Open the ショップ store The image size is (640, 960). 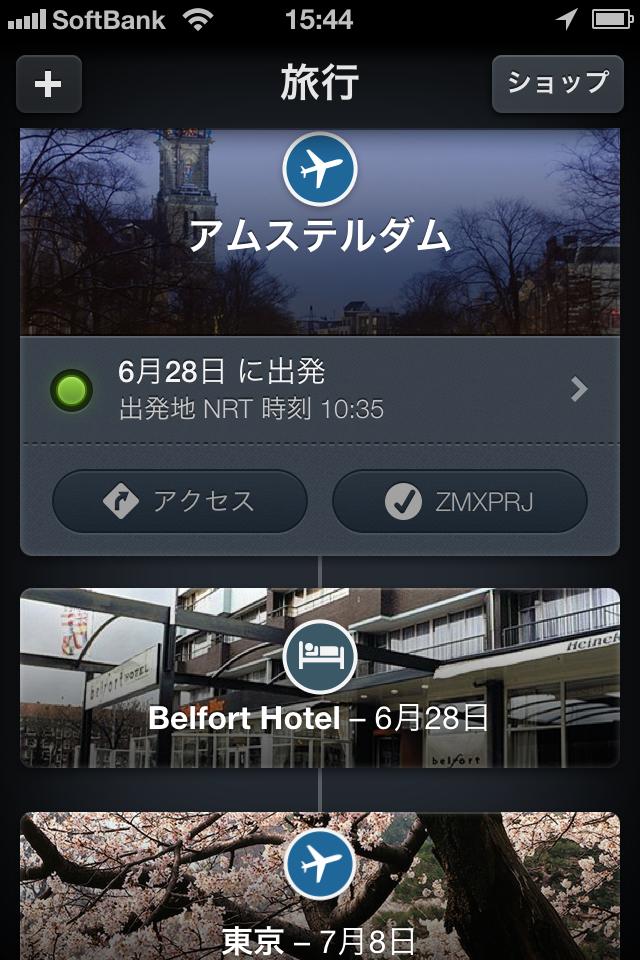(557, 83)
